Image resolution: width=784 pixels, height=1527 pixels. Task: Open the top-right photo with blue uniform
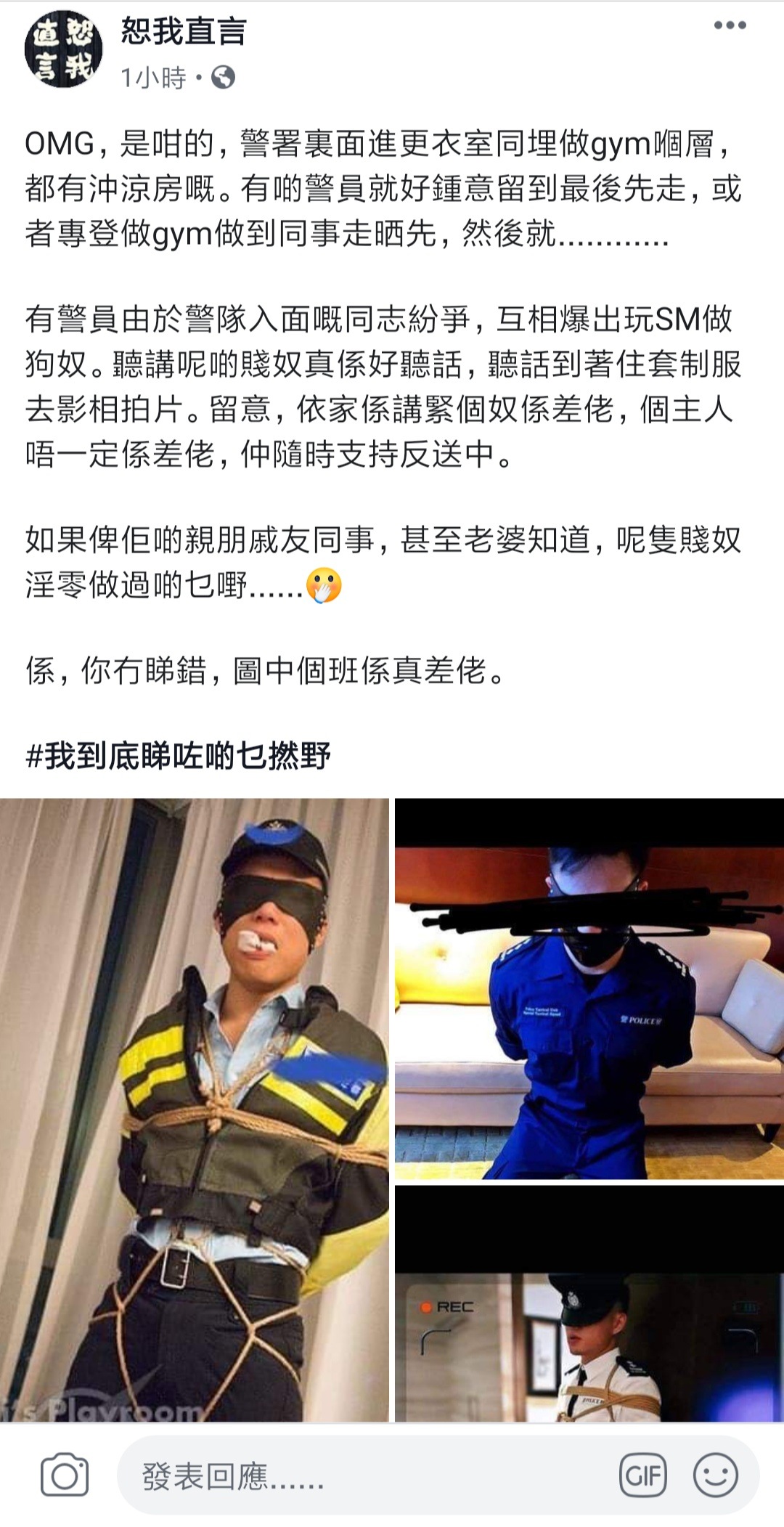589,989
